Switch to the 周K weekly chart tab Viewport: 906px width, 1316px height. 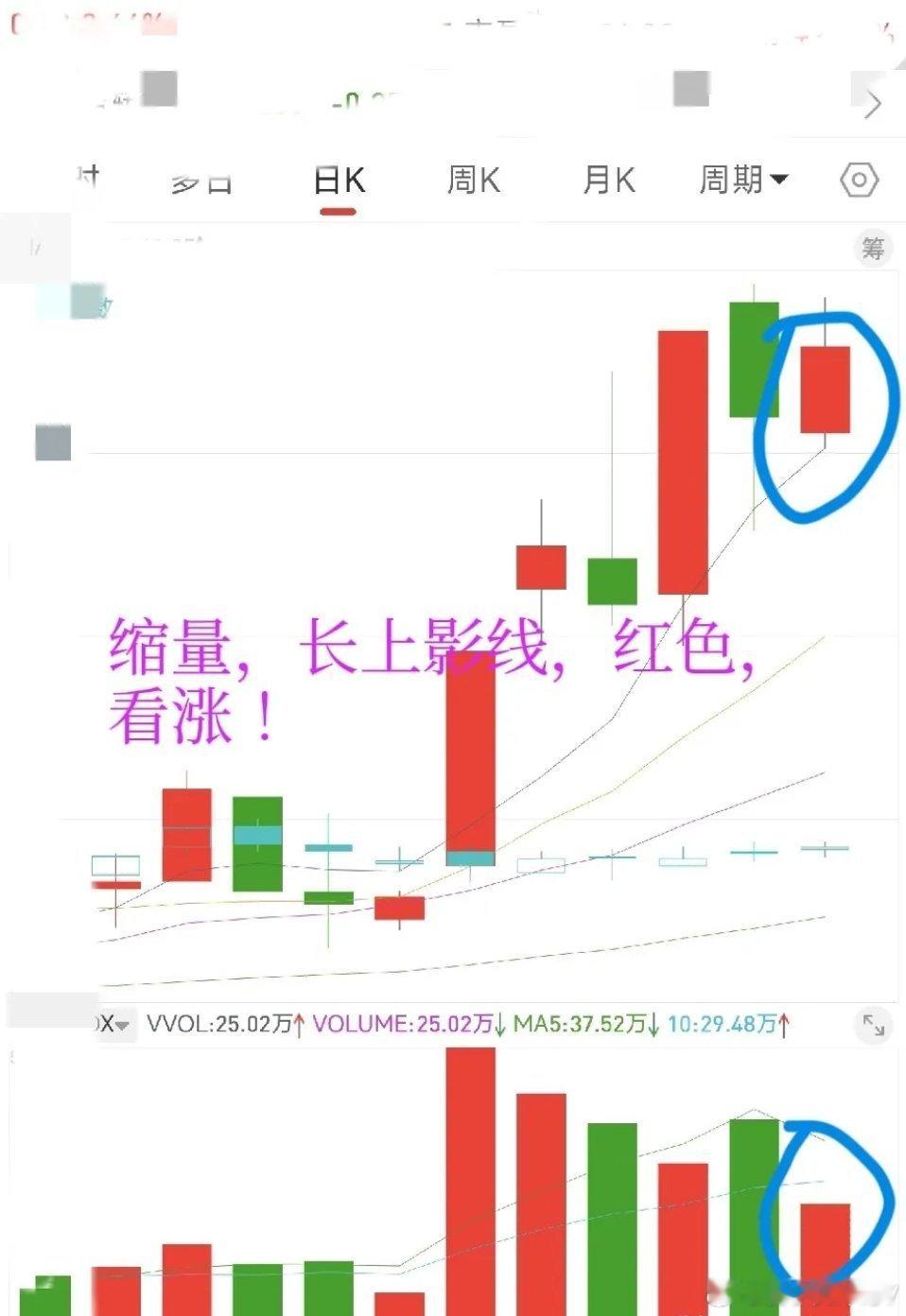click(x=474, y=180)
